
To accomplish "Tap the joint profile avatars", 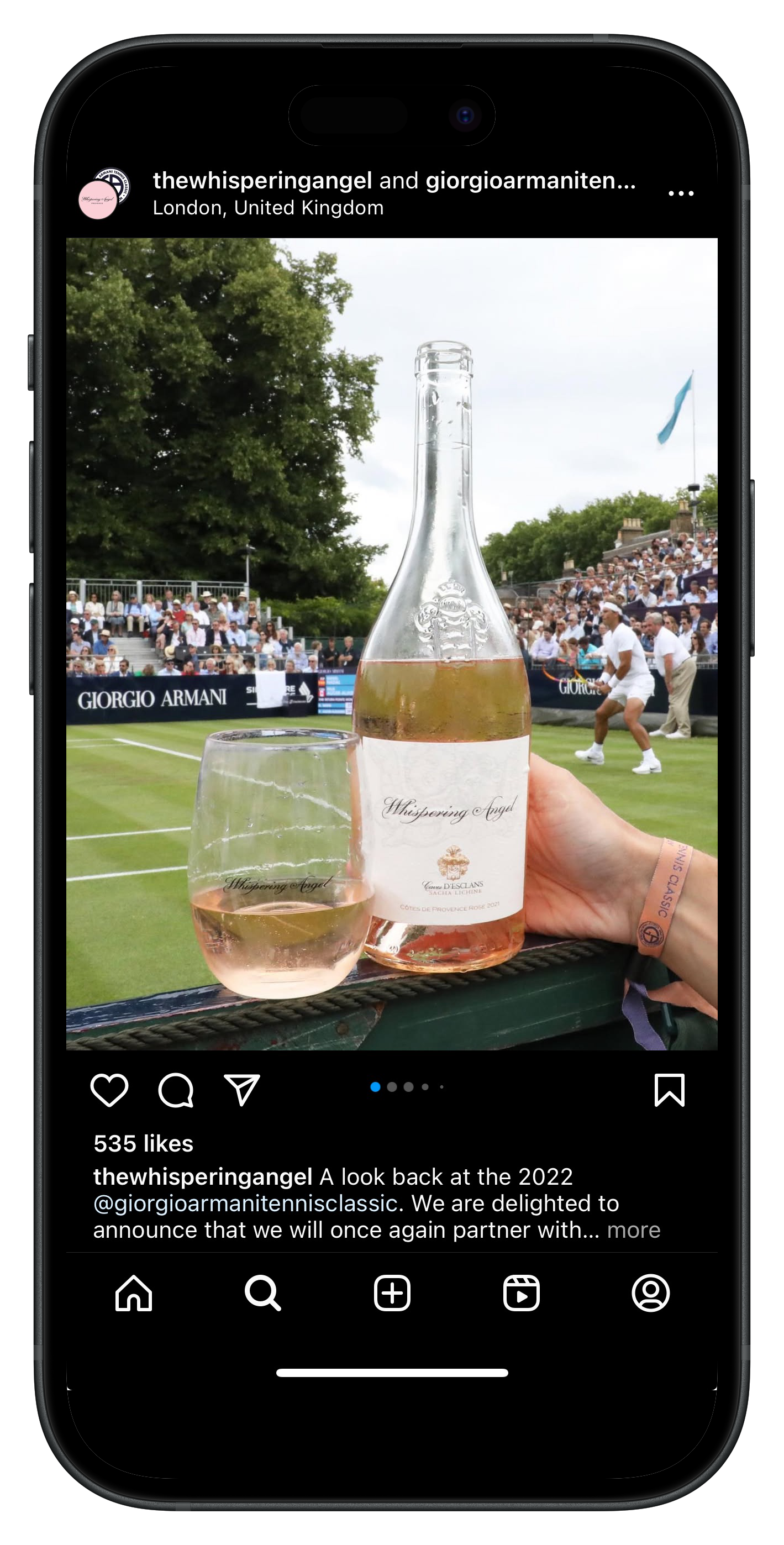I will coord(104,193).
